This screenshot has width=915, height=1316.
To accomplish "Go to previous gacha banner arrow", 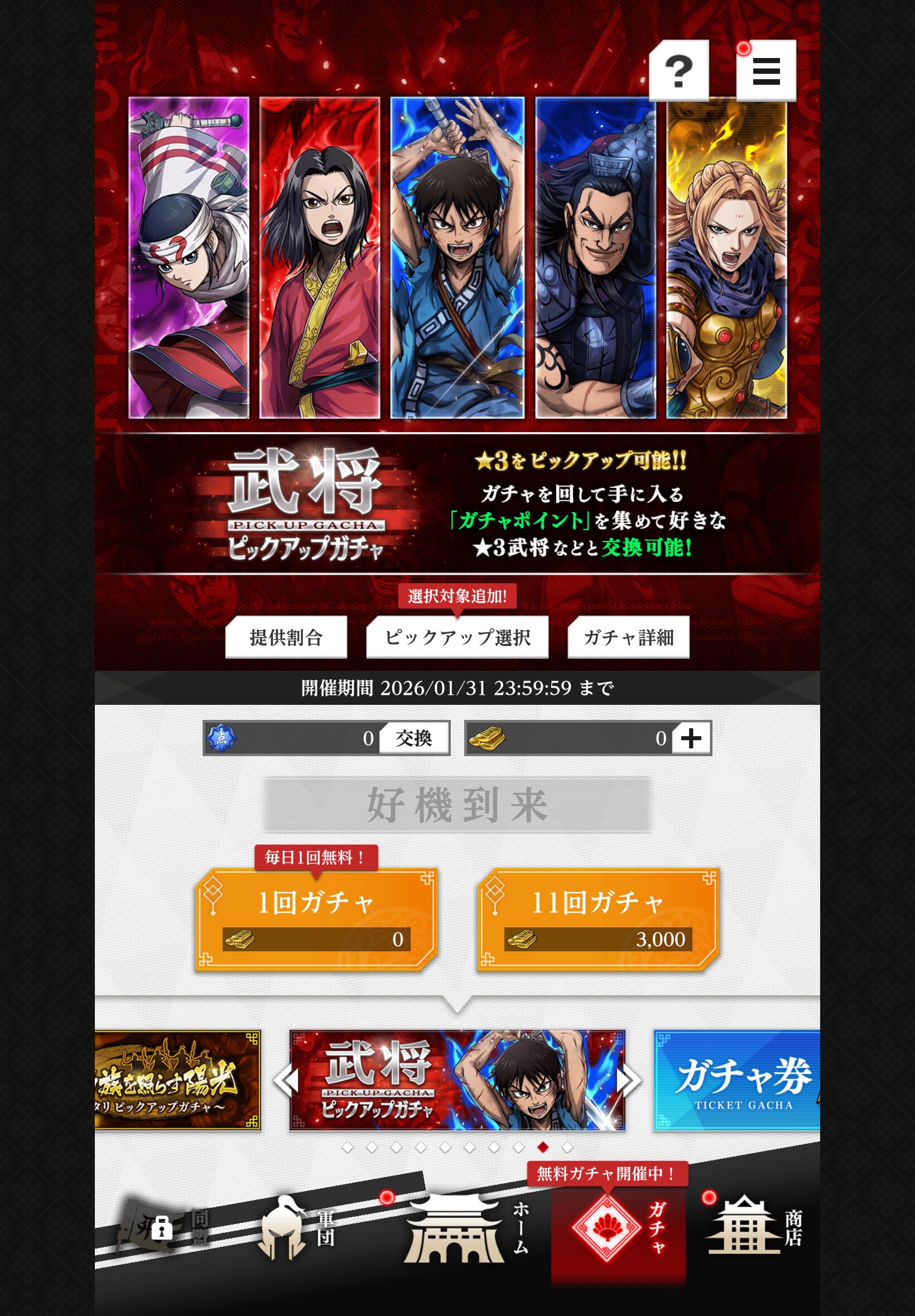I will (286, 1081).
